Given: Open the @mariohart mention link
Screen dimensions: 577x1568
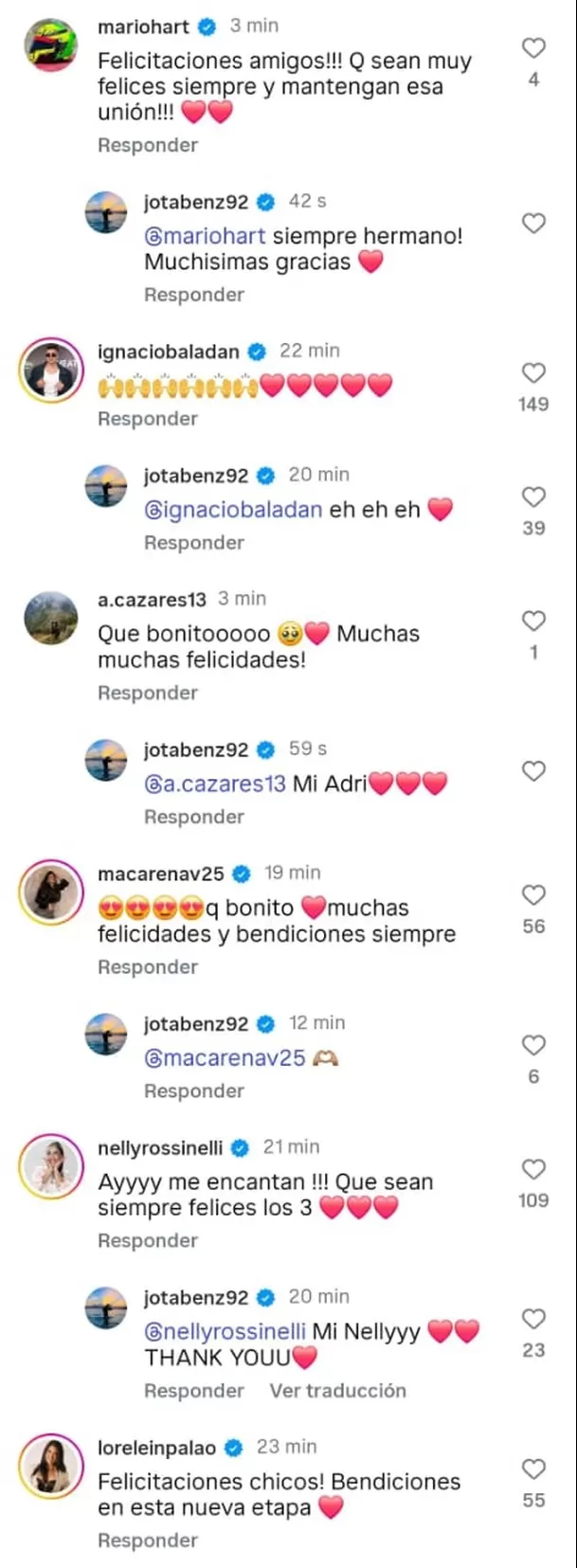Looking at the screenshot, I should point(205,236).
